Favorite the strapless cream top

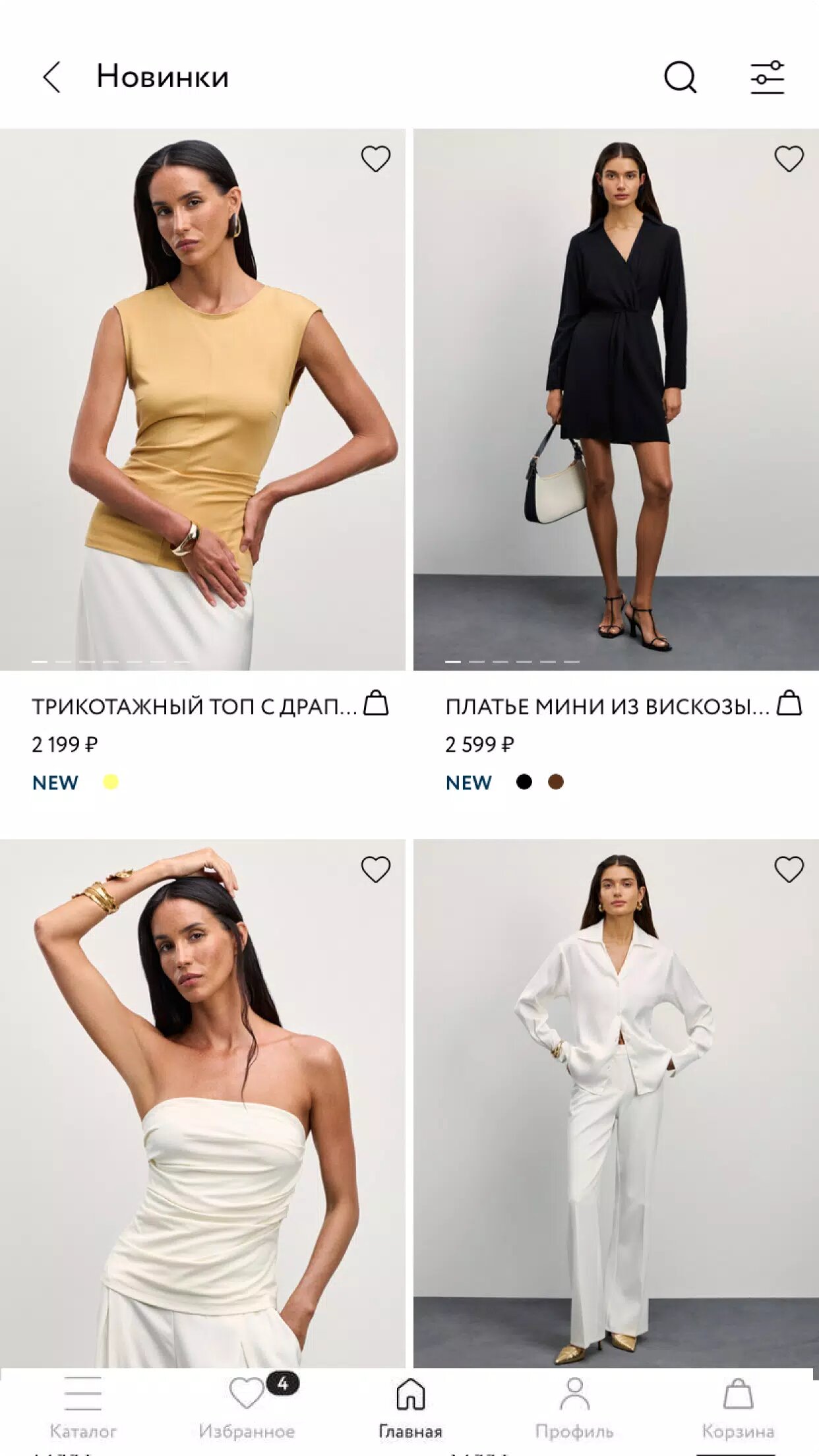point(375,870)
